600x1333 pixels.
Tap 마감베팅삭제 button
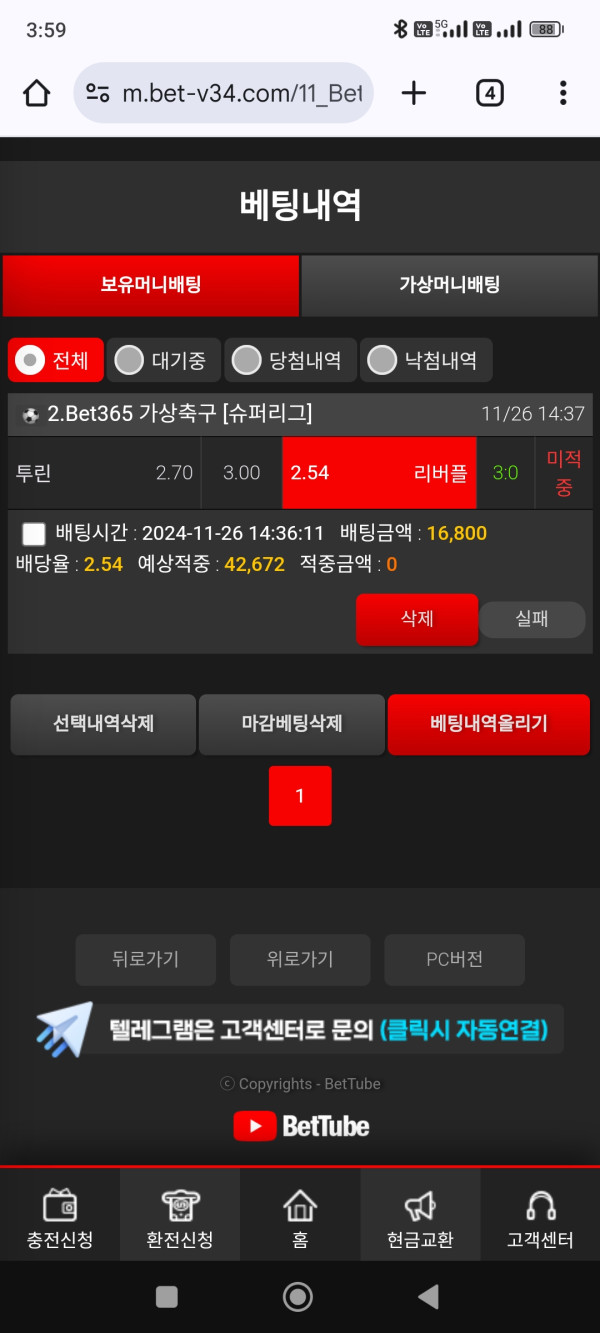(x=292, y=724)
